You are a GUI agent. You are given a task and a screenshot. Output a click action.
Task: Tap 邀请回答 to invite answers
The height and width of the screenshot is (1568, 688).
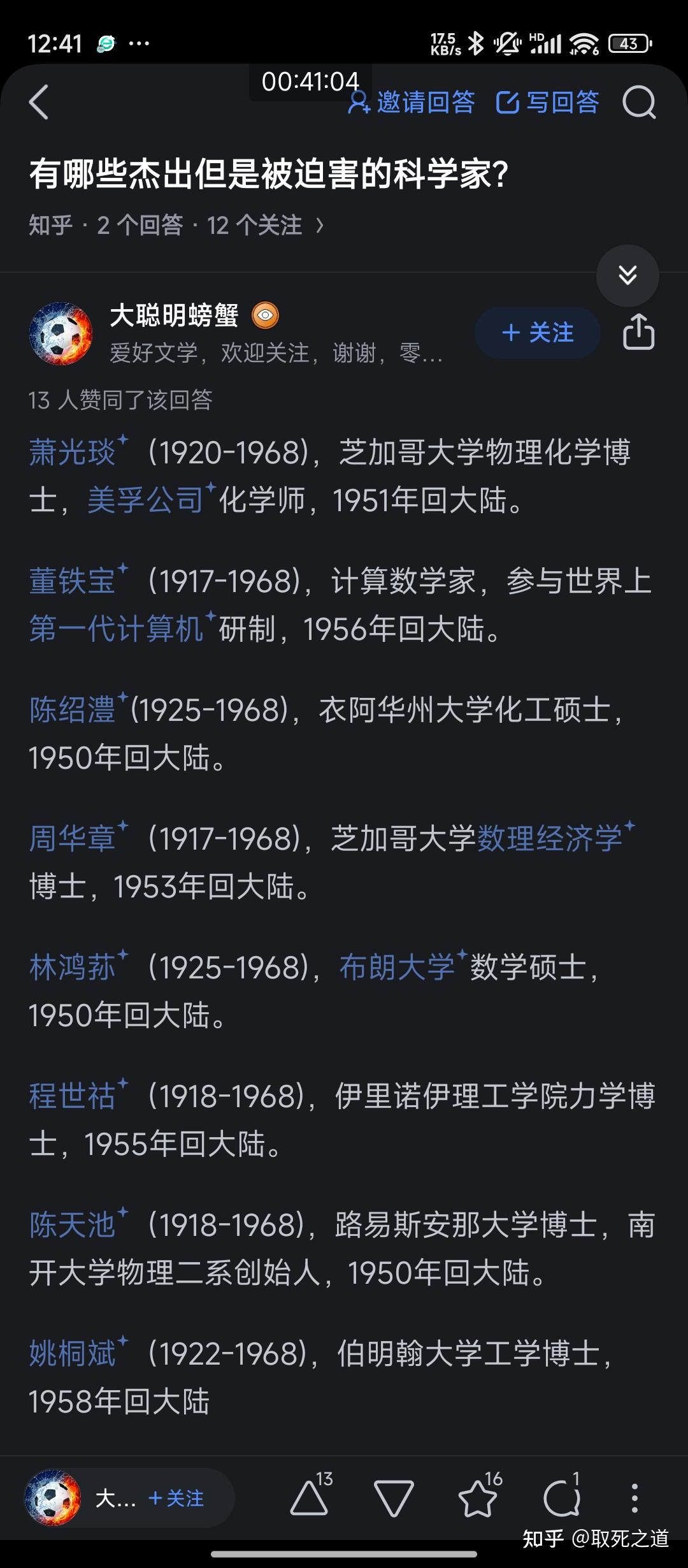412,102
